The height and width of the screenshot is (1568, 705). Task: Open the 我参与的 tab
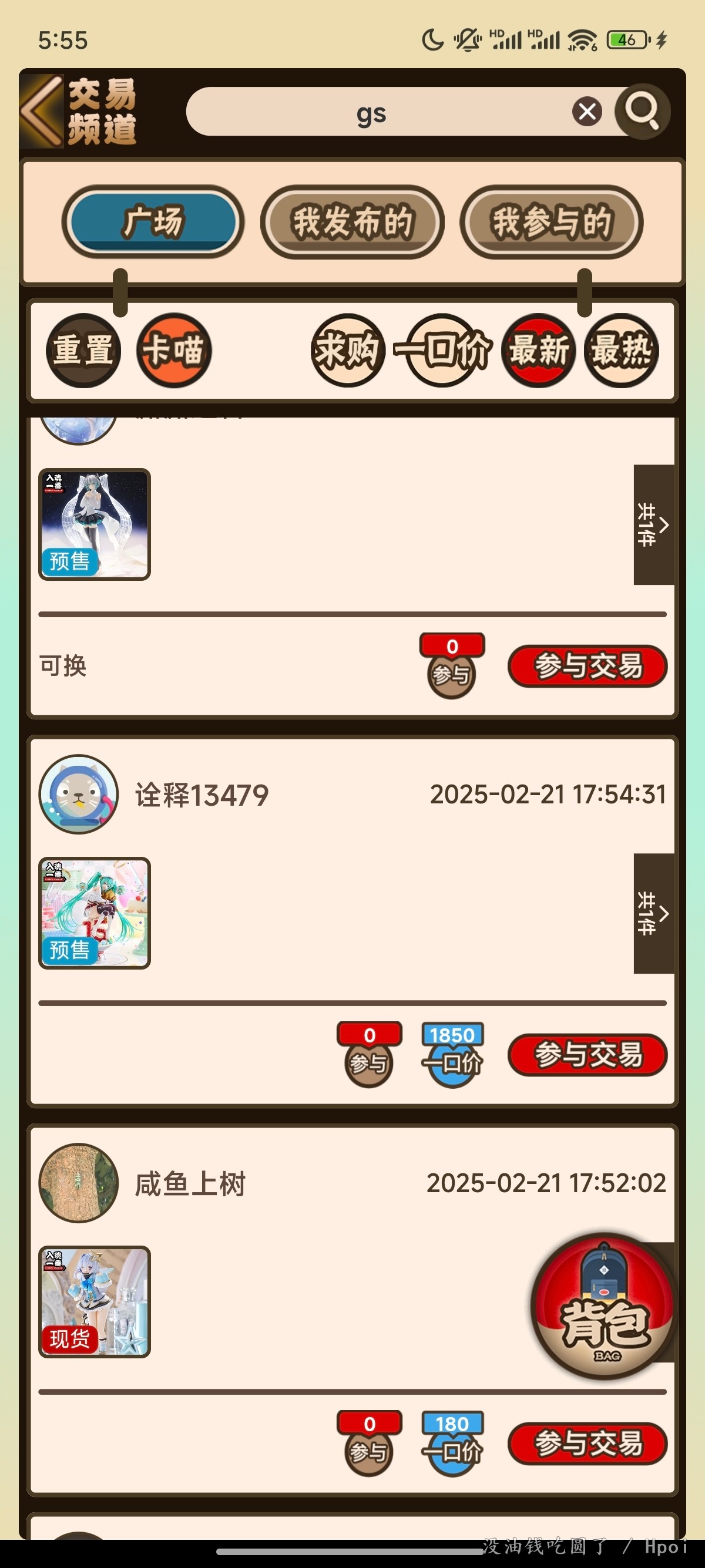point(551,221)
